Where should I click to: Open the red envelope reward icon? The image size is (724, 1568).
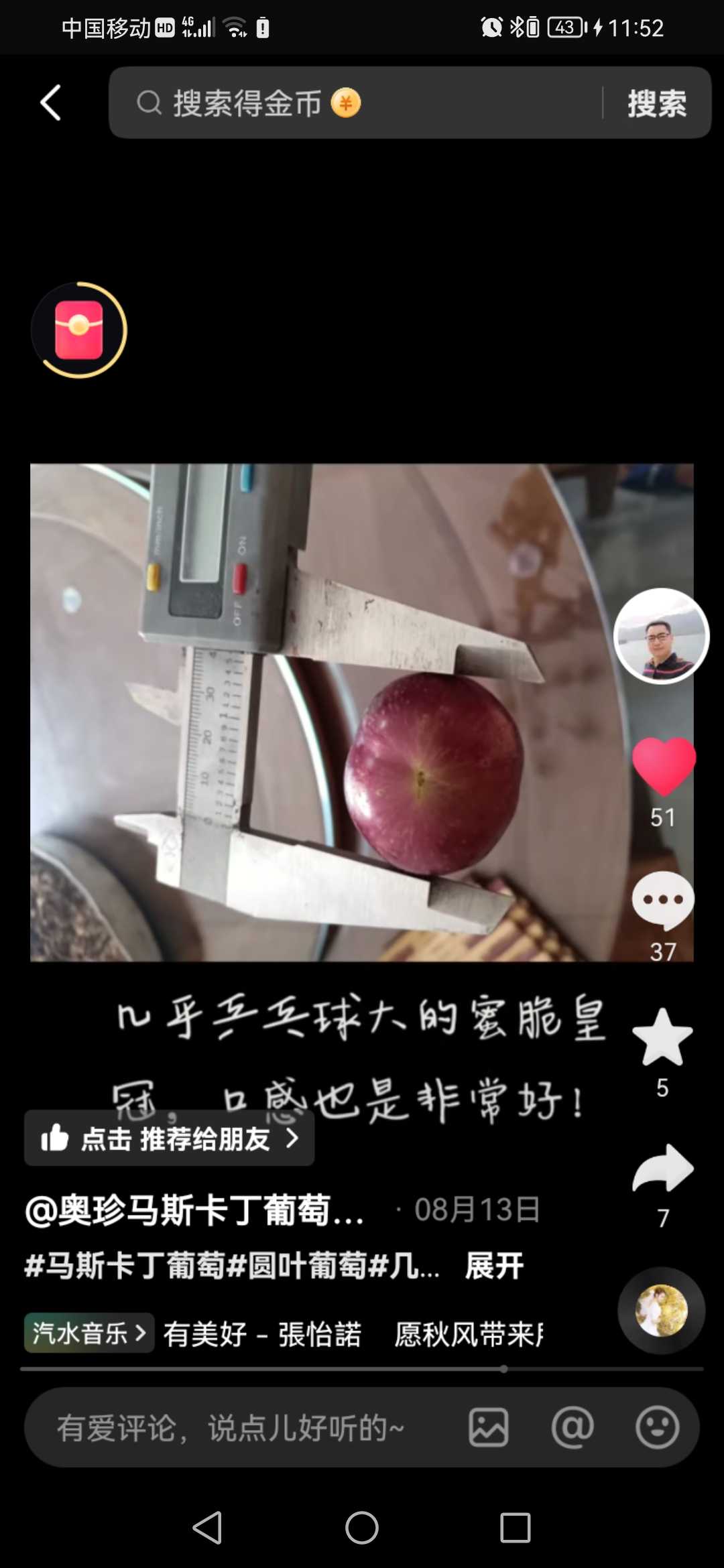[x=79, y=330]
